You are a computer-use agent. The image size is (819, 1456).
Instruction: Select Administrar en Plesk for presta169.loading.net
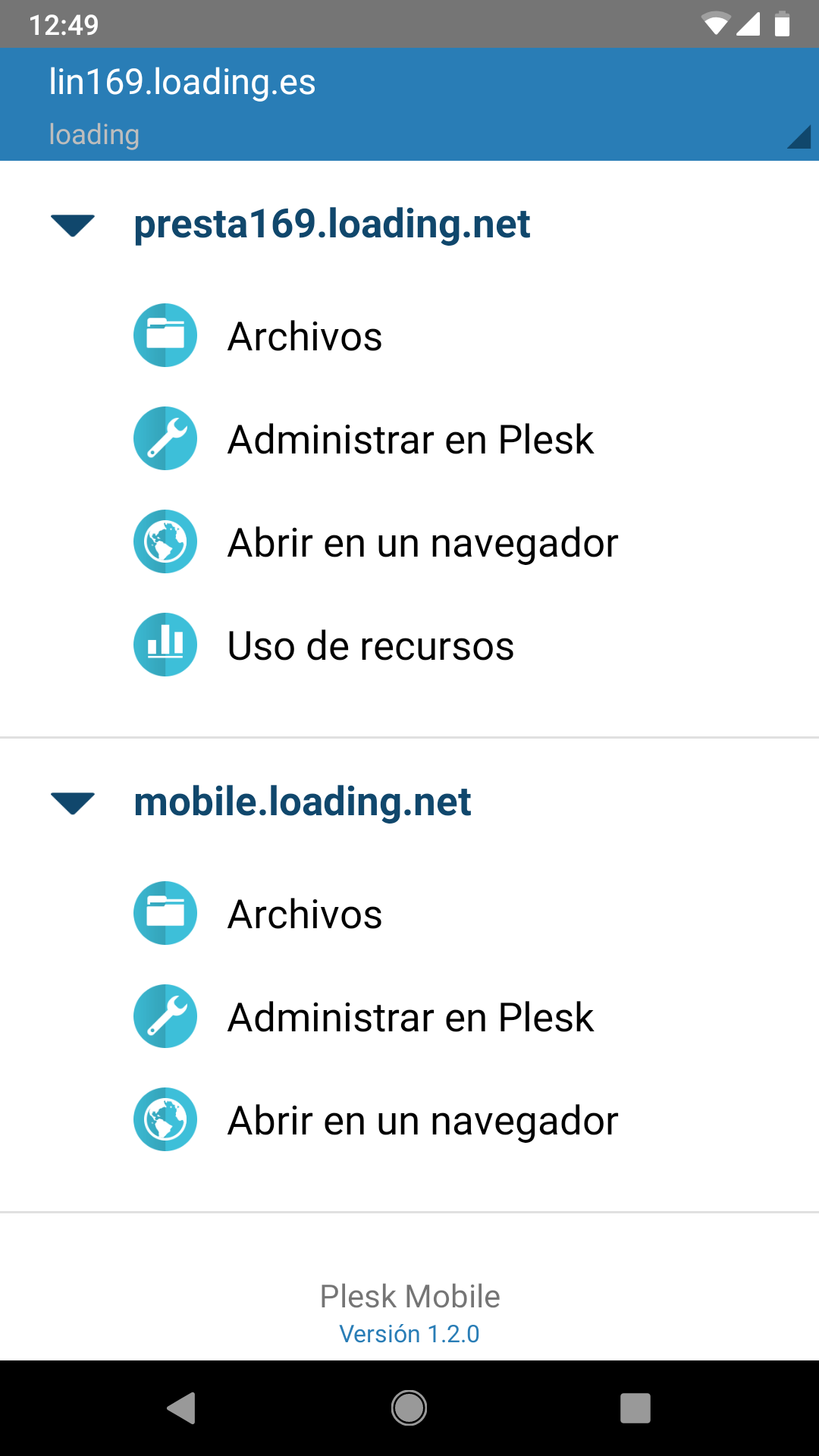click(409, 438)
